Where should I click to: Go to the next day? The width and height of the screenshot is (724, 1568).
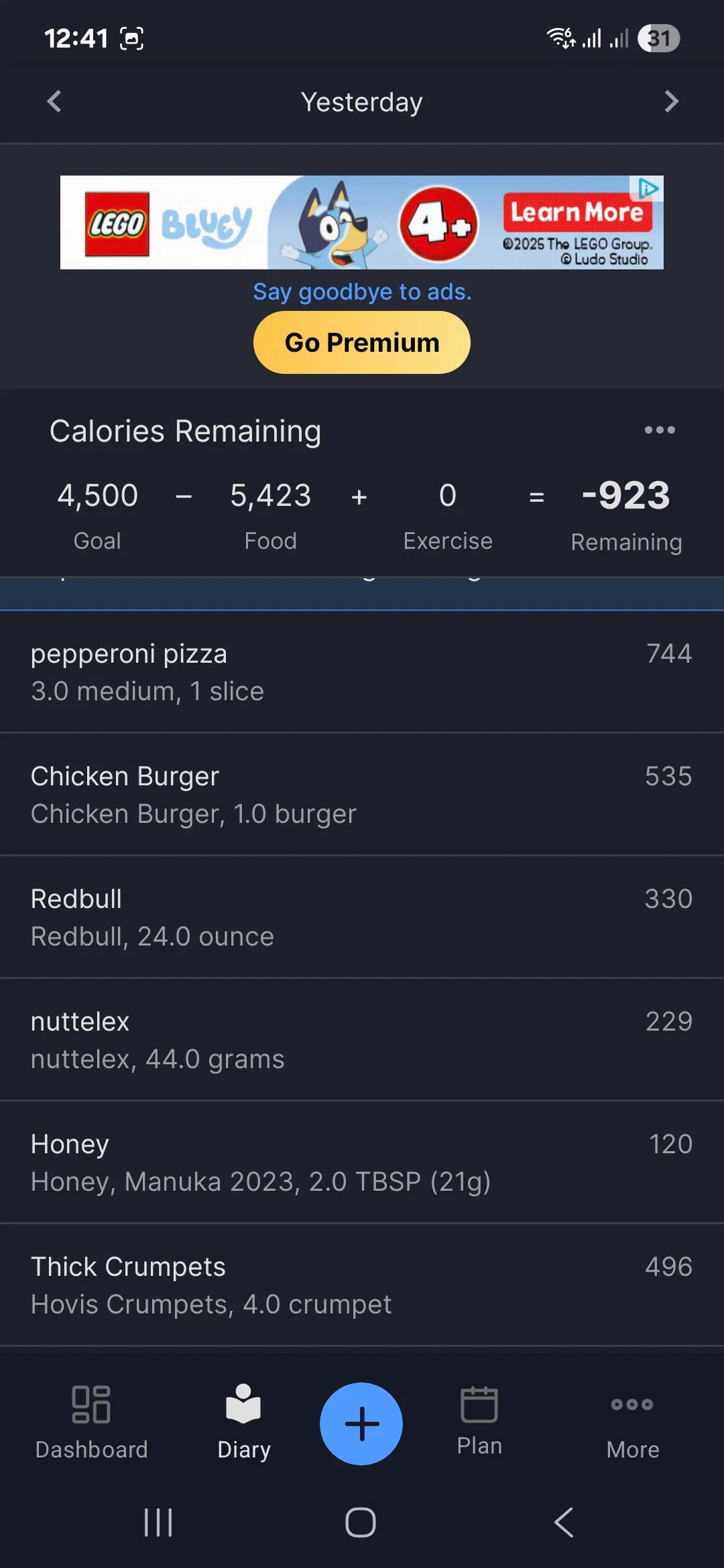click(x=670, y=102)
